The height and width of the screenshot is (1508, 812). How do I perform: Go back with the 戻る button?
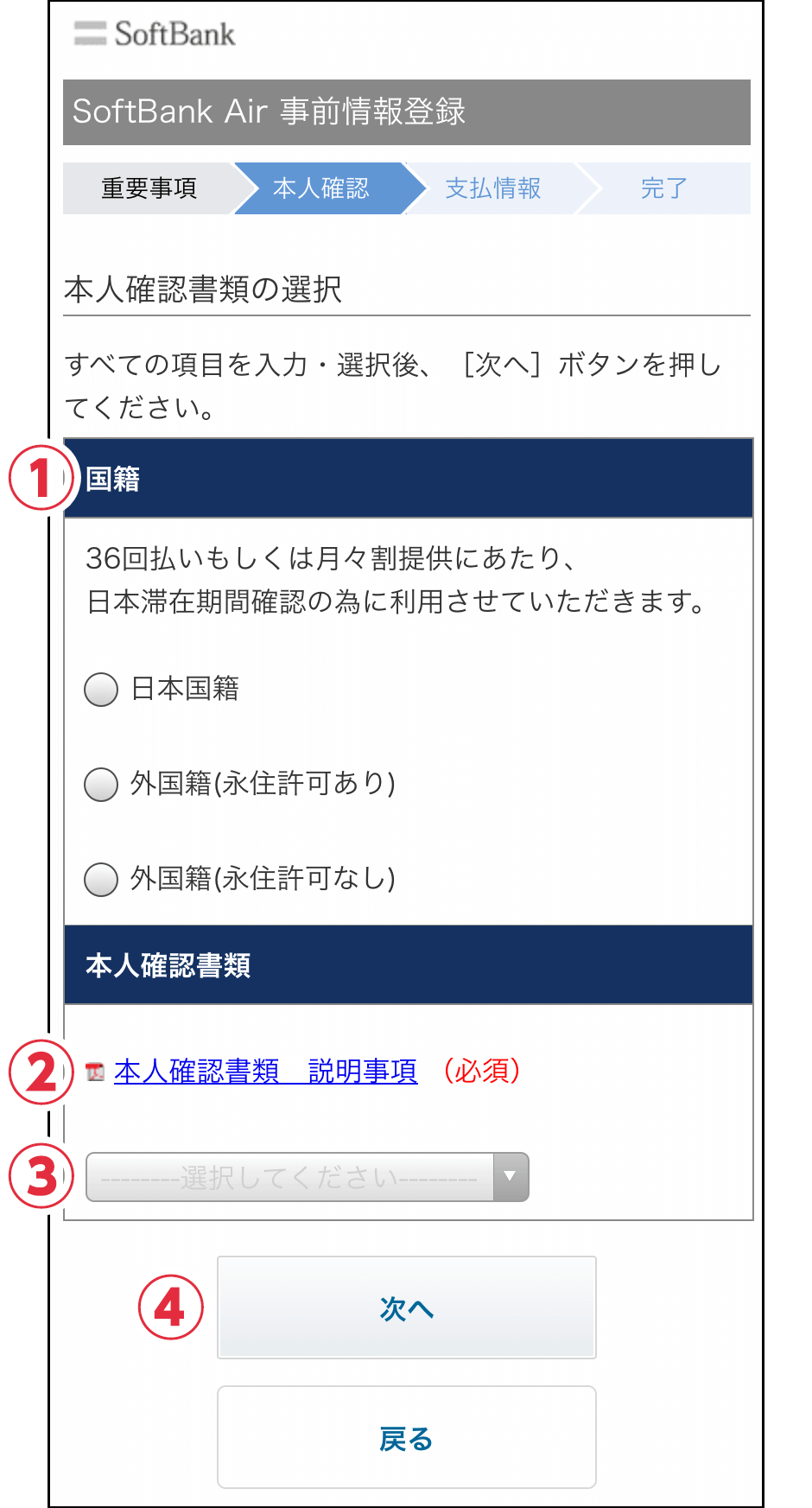[407, 1437]
